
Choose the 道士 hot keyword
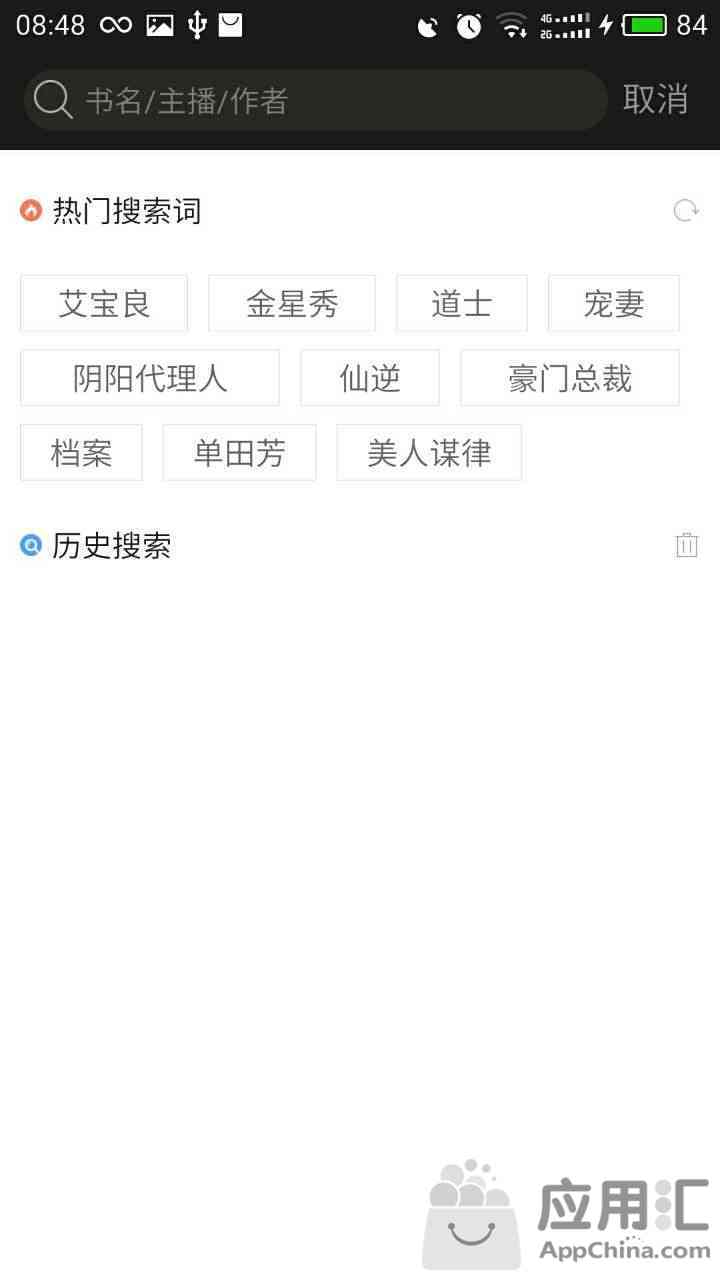(462, 303)
